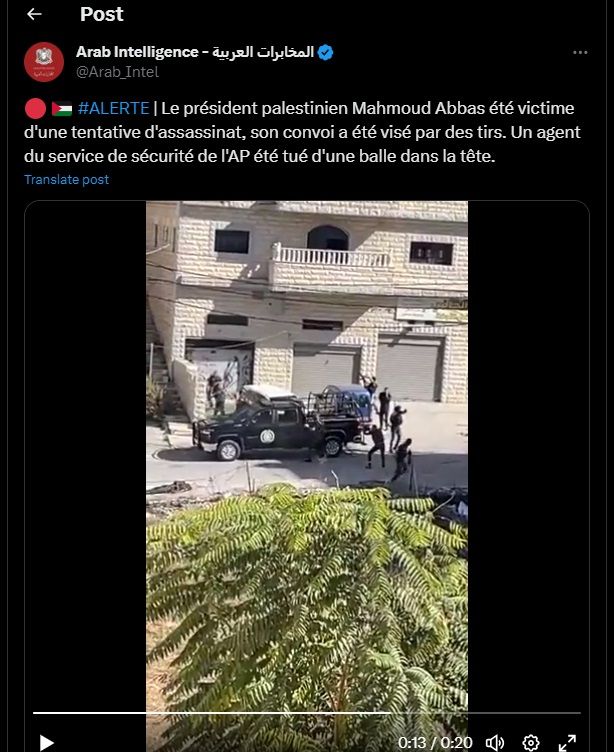
Task: Go back with the arrow
Action: [34, 14]
